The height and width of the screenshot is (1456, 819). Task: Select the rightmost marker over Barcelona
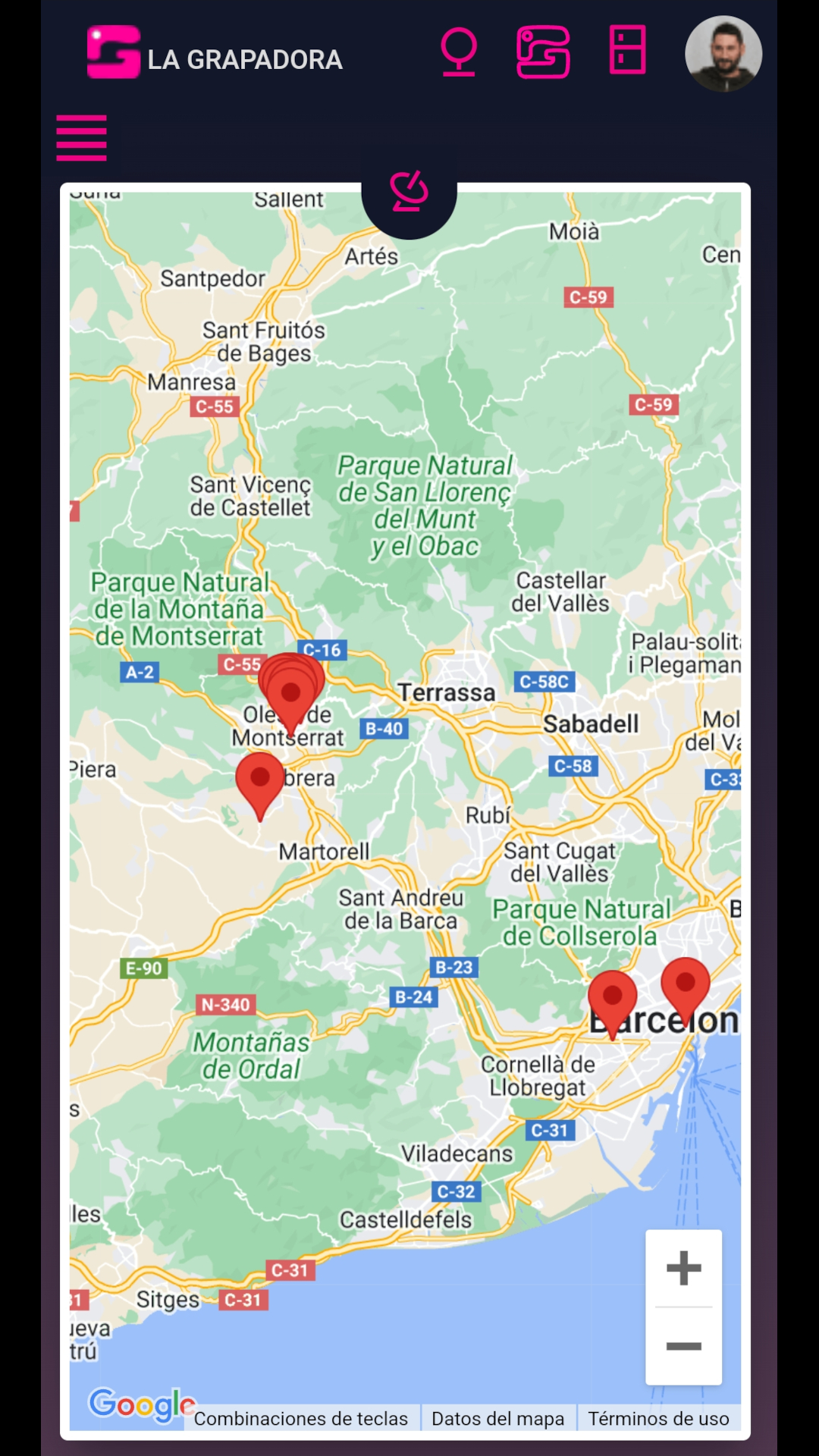pos(686,984)
